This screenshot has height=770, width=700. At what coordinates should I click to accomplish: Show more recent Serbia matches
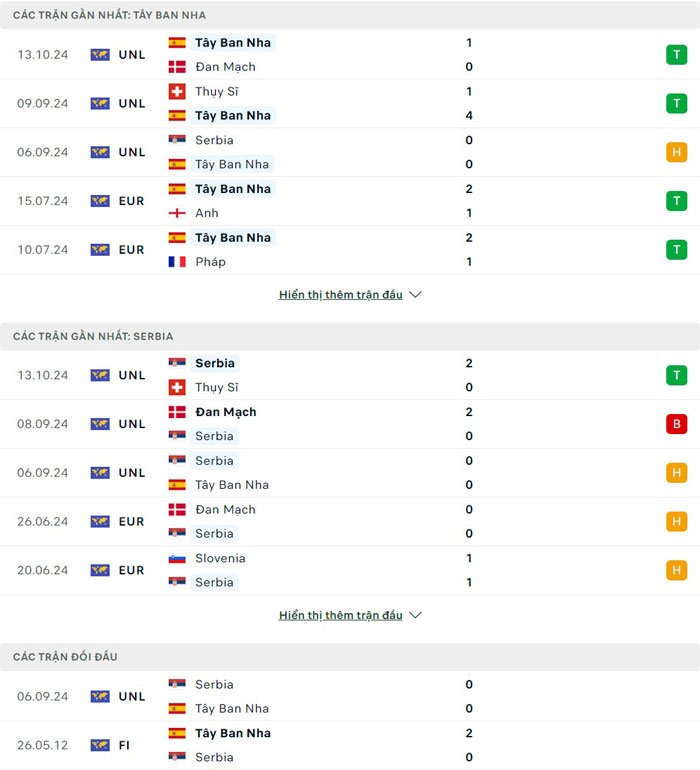pos(350,615)
